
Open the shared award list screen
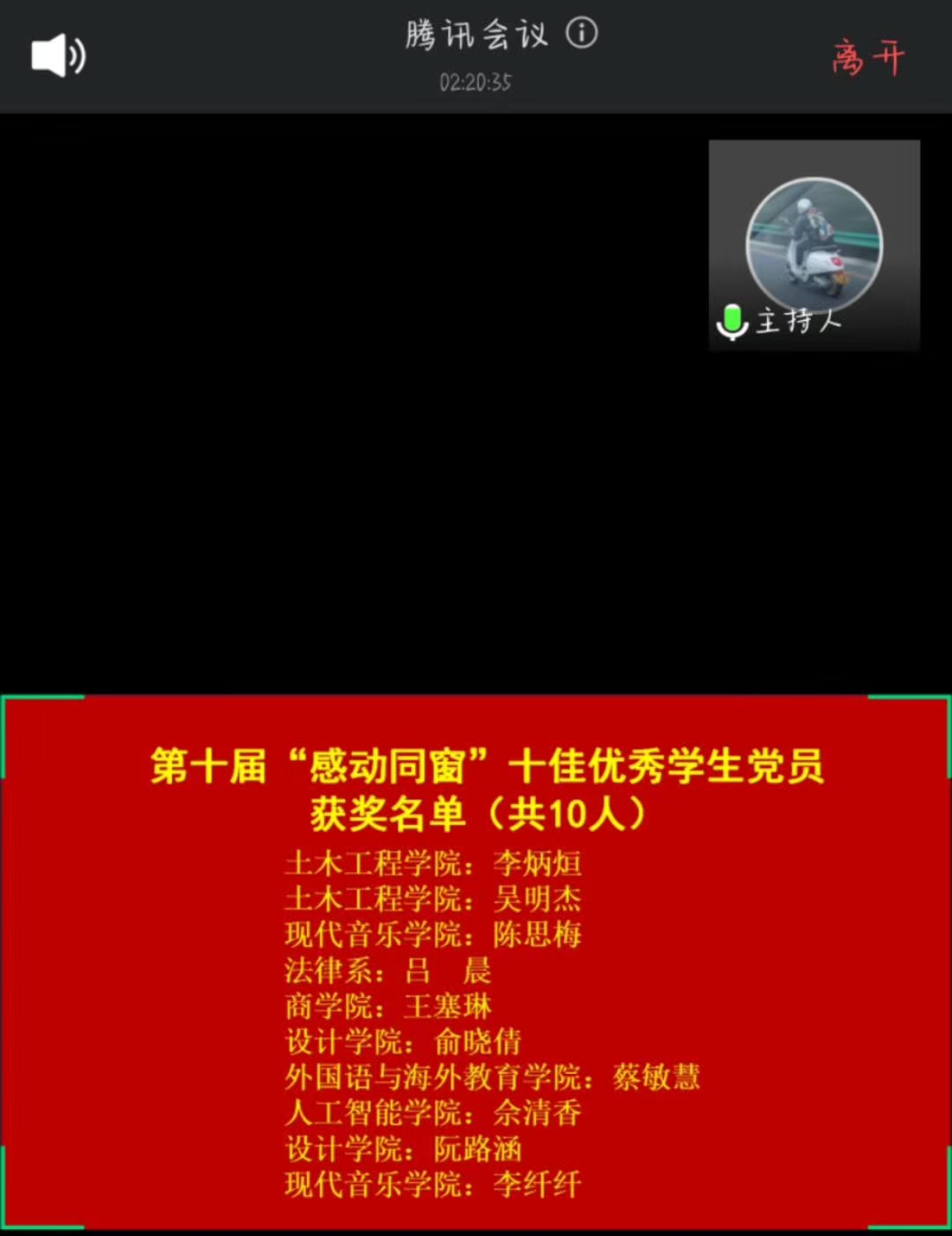(476, 961)
